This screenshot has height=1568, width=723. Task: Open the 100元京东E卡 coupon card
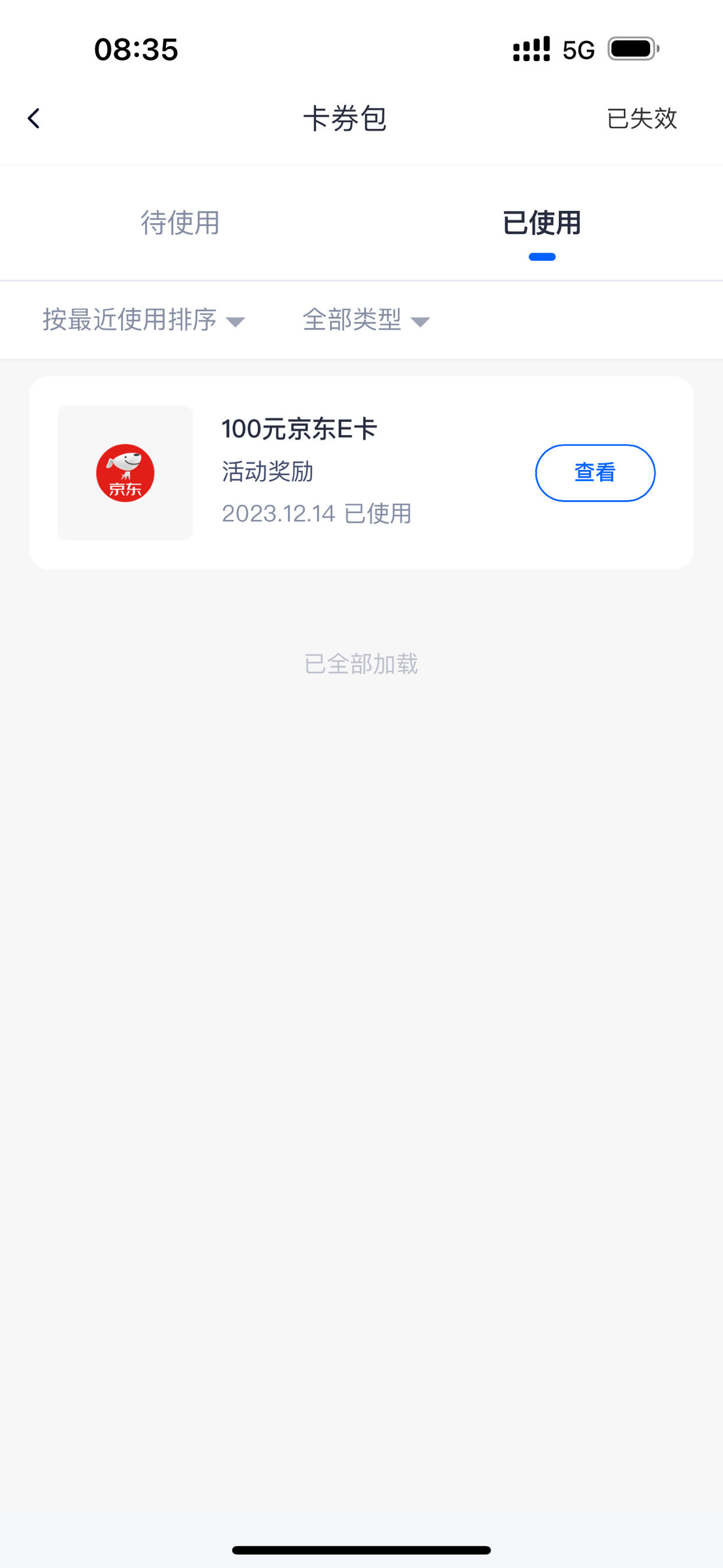click(x=361, y=472)
